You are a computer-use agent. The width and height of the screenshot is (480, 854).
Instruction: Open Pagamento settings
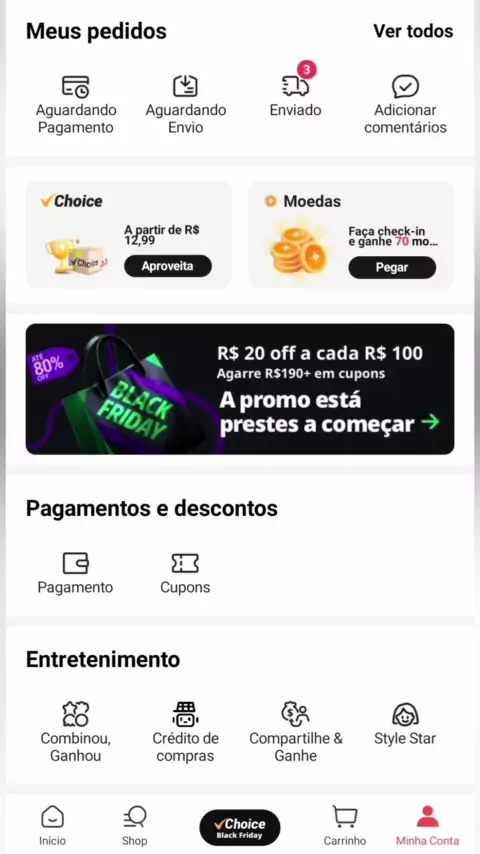(x=75, y=574)
